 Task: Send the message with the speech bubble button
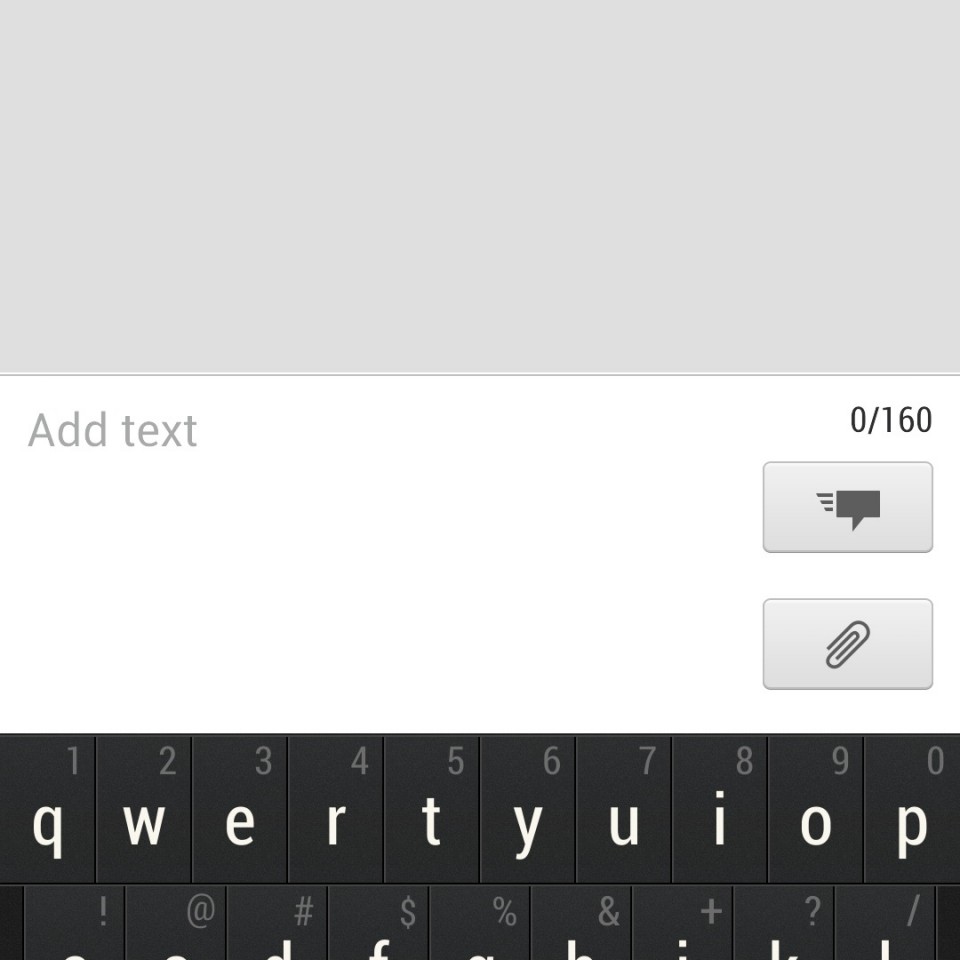[x=847, y=507]
